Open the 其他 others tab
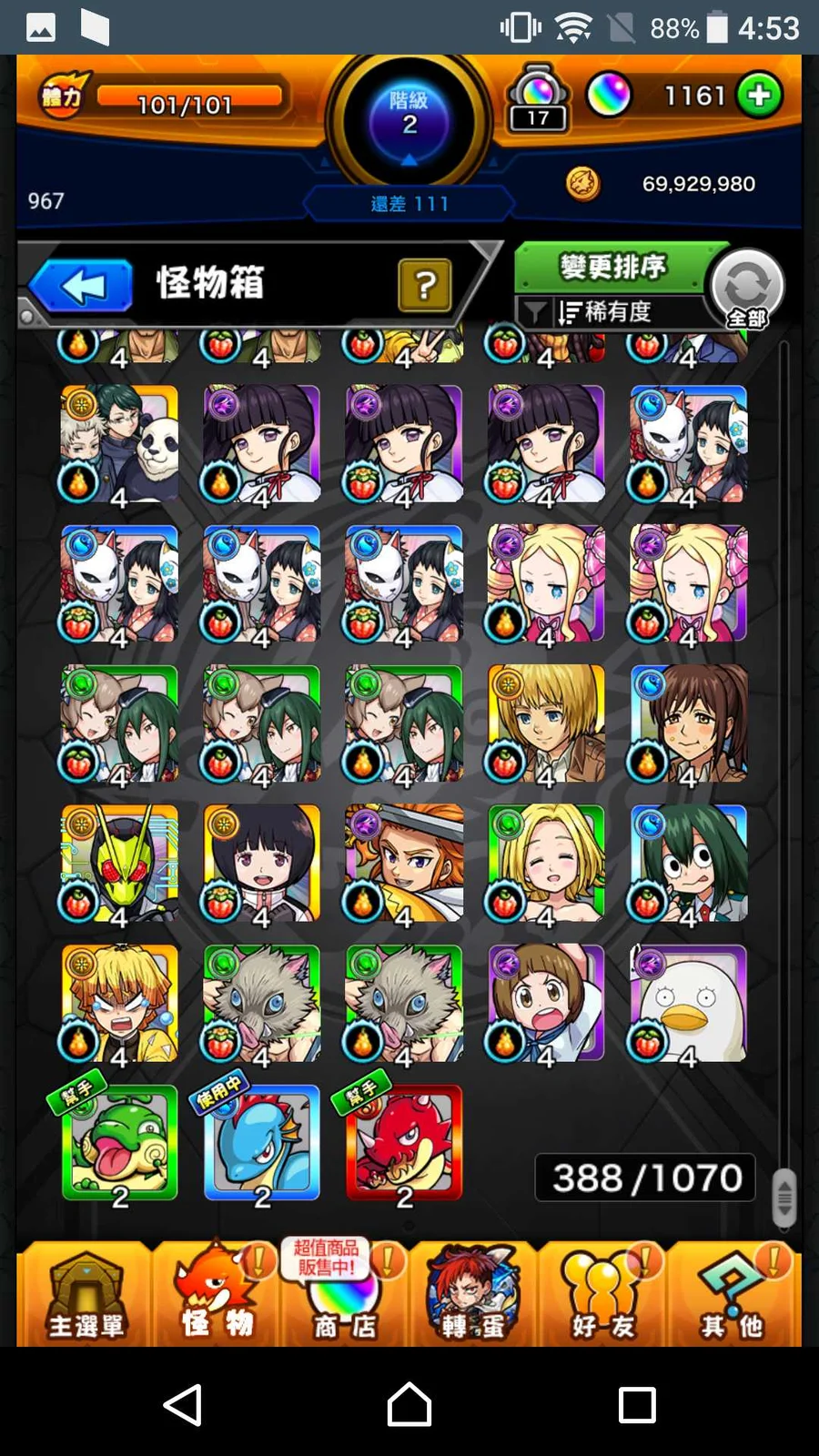Image resolution: width=819 pixels, height=1456 pixels. (x=732, y=1293)
